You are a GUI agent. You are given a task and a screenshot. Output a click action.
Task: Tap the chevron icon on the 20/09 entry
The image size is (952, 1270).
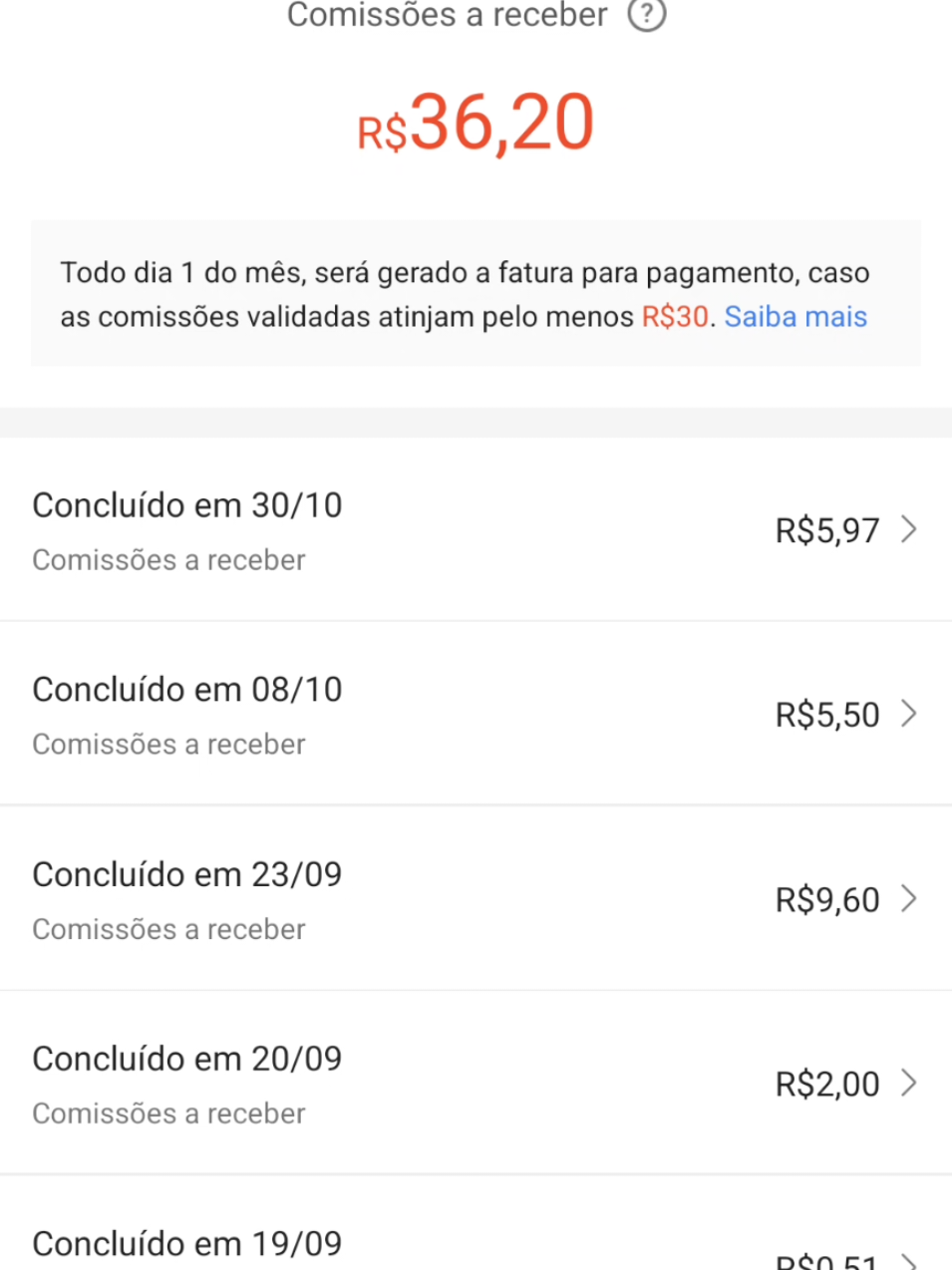909,1084
